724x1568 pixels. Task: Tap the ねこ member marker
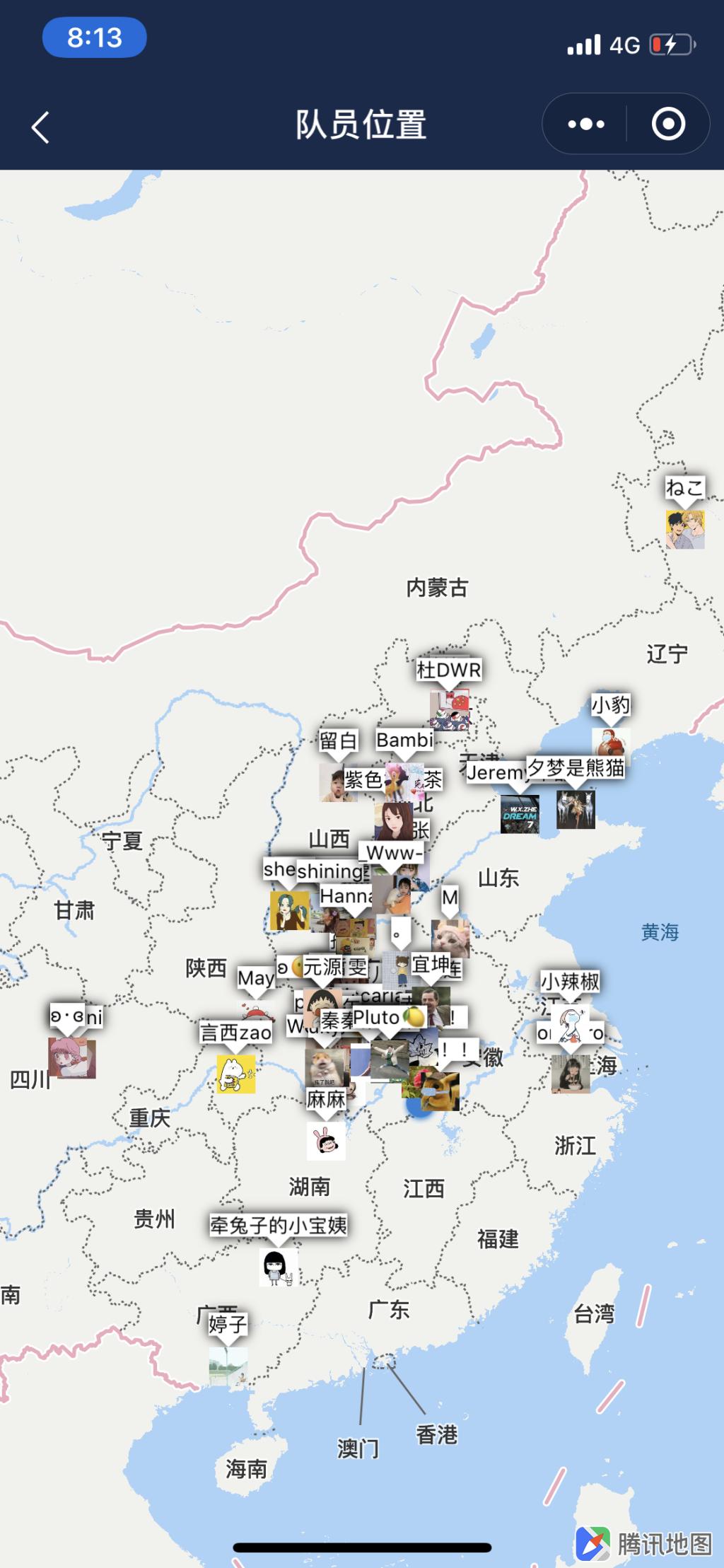[684, 529]
